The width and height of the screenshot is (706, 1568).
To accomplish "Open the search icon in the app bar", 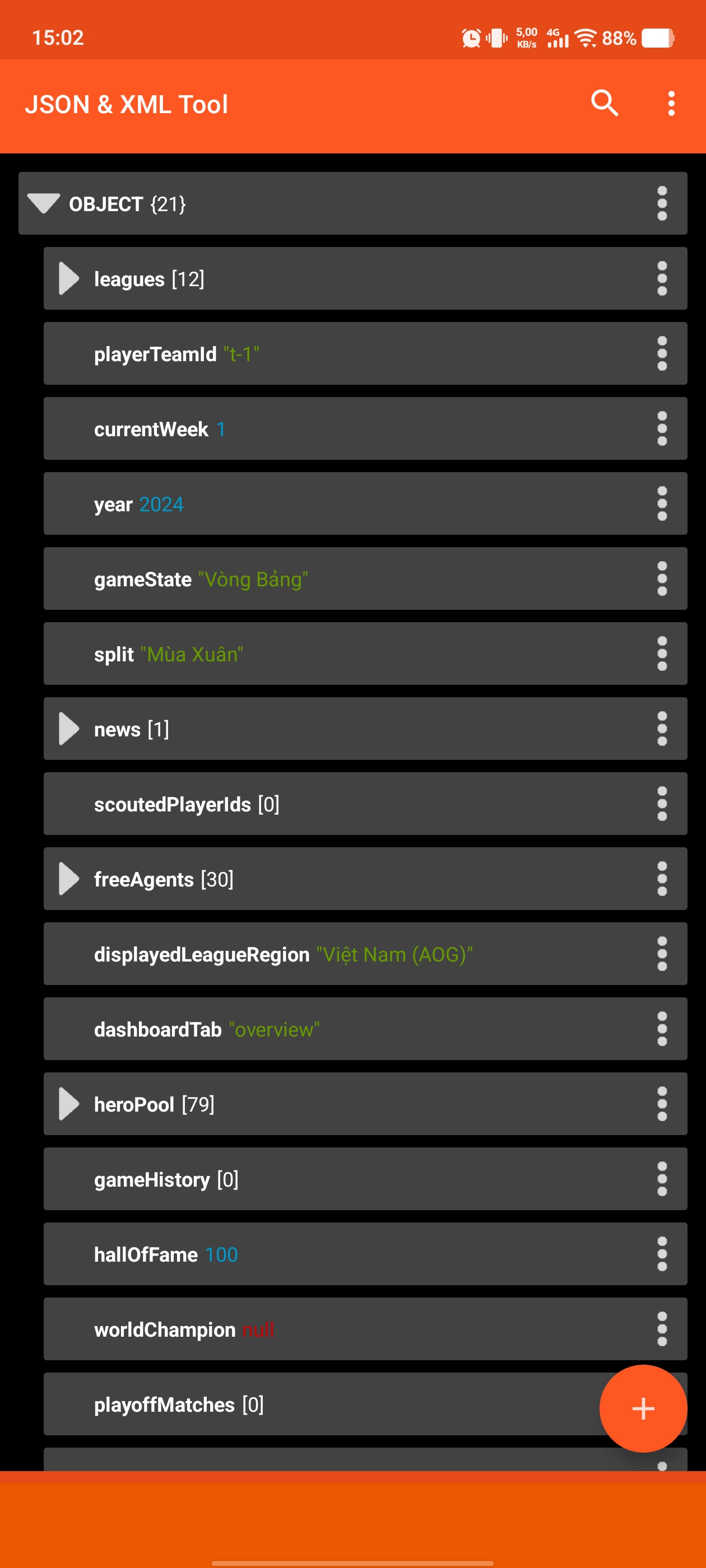I will (604, 104).
